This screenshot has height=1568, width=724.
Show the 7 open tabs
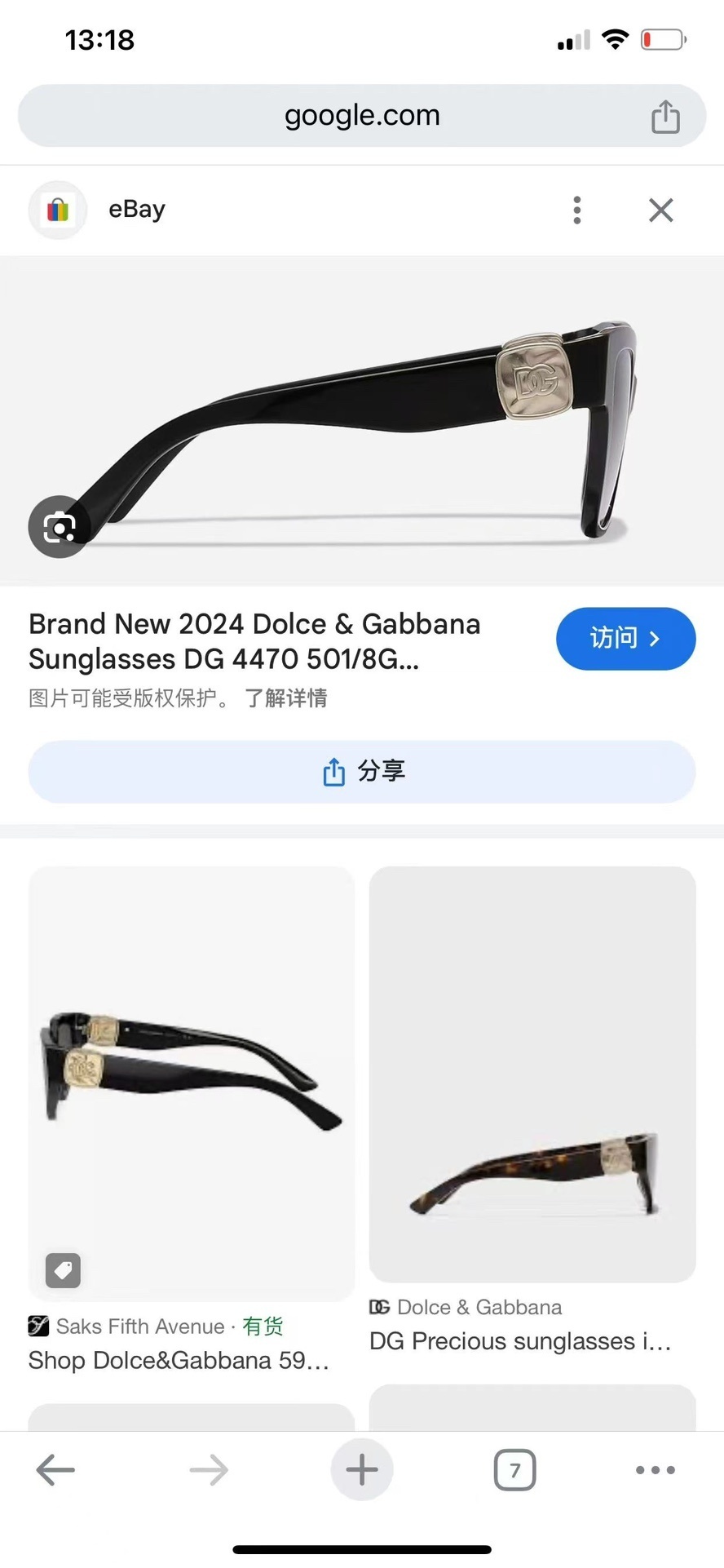pyautogui.click(x=514, y=1470)
